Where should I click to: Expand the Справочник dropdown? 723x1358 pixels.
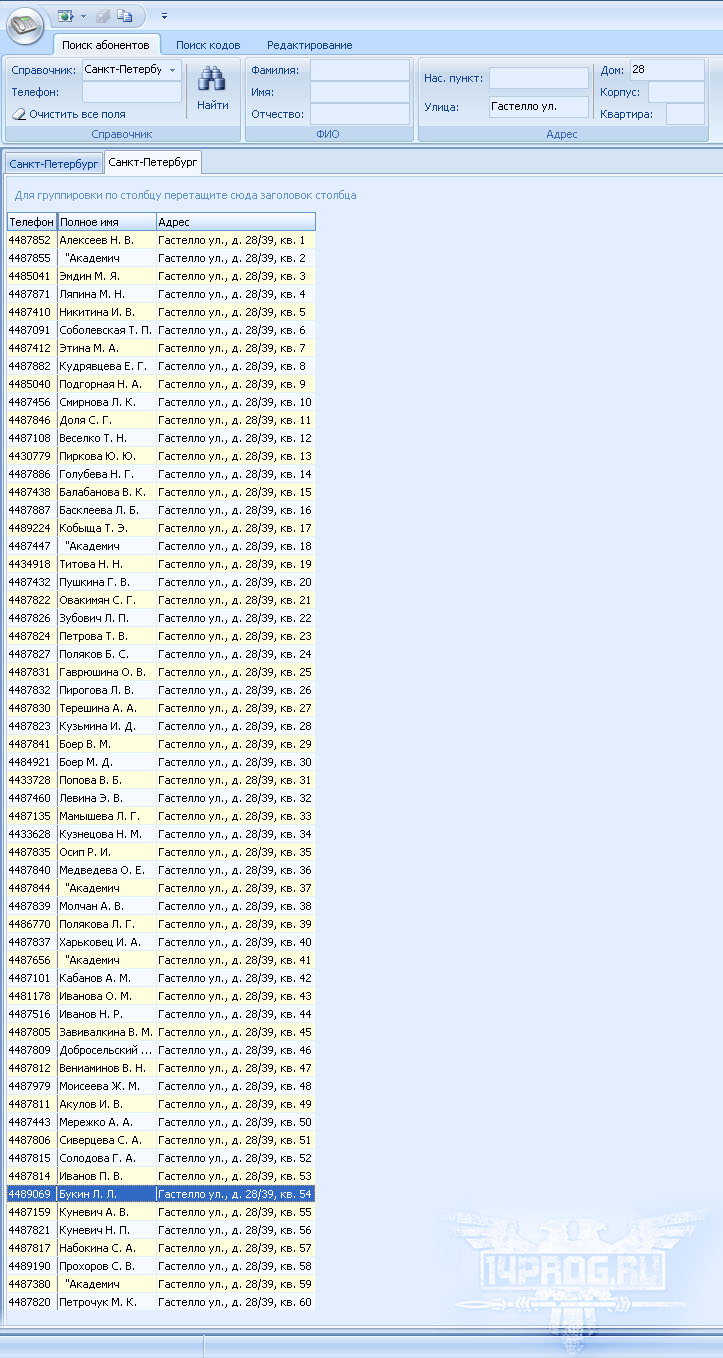pos(172,70)
